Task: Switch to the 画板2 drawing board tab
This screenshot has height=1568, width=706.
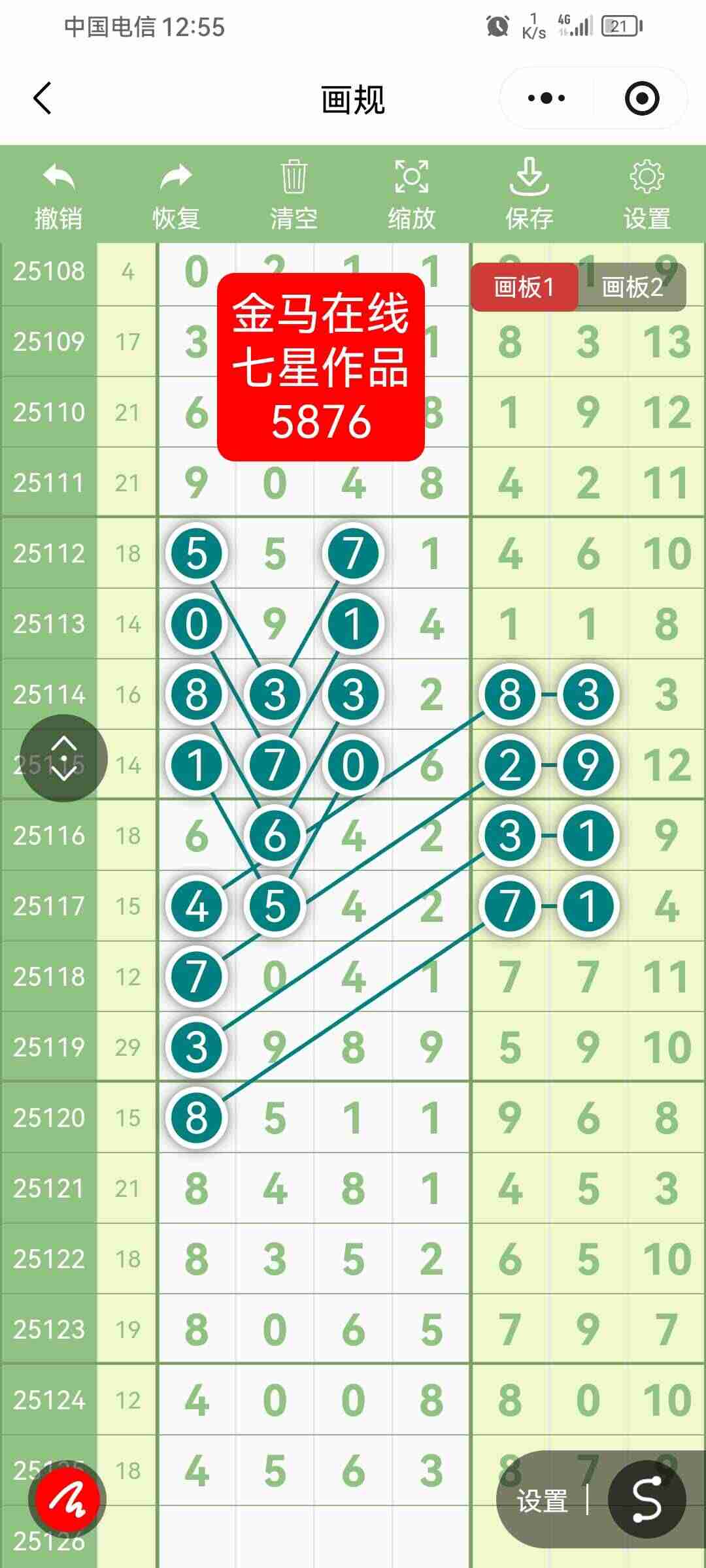Action: 632,286
